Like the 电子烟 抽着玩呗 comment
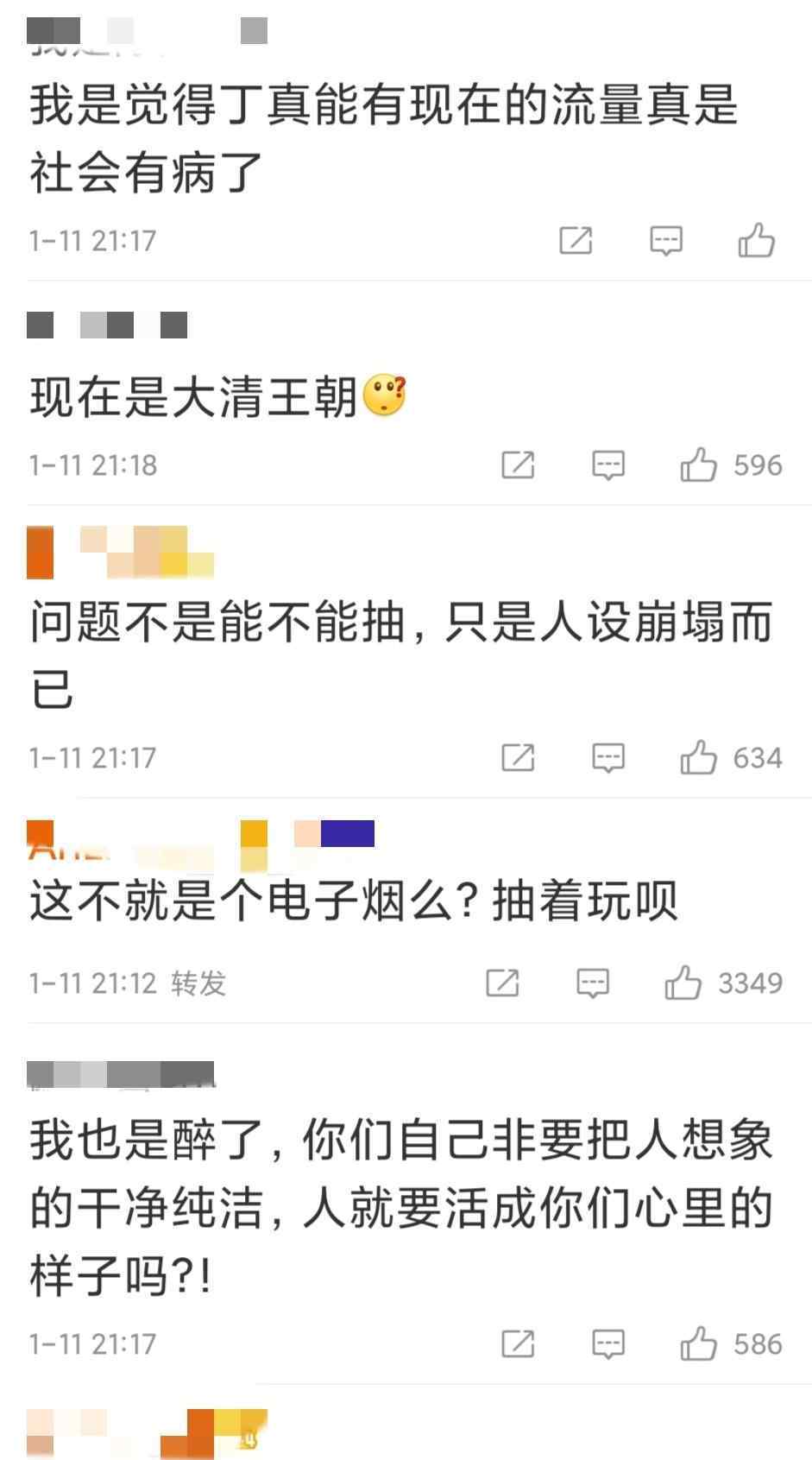The height and width of the screenshot is (1460, 812). coord(683,983)
